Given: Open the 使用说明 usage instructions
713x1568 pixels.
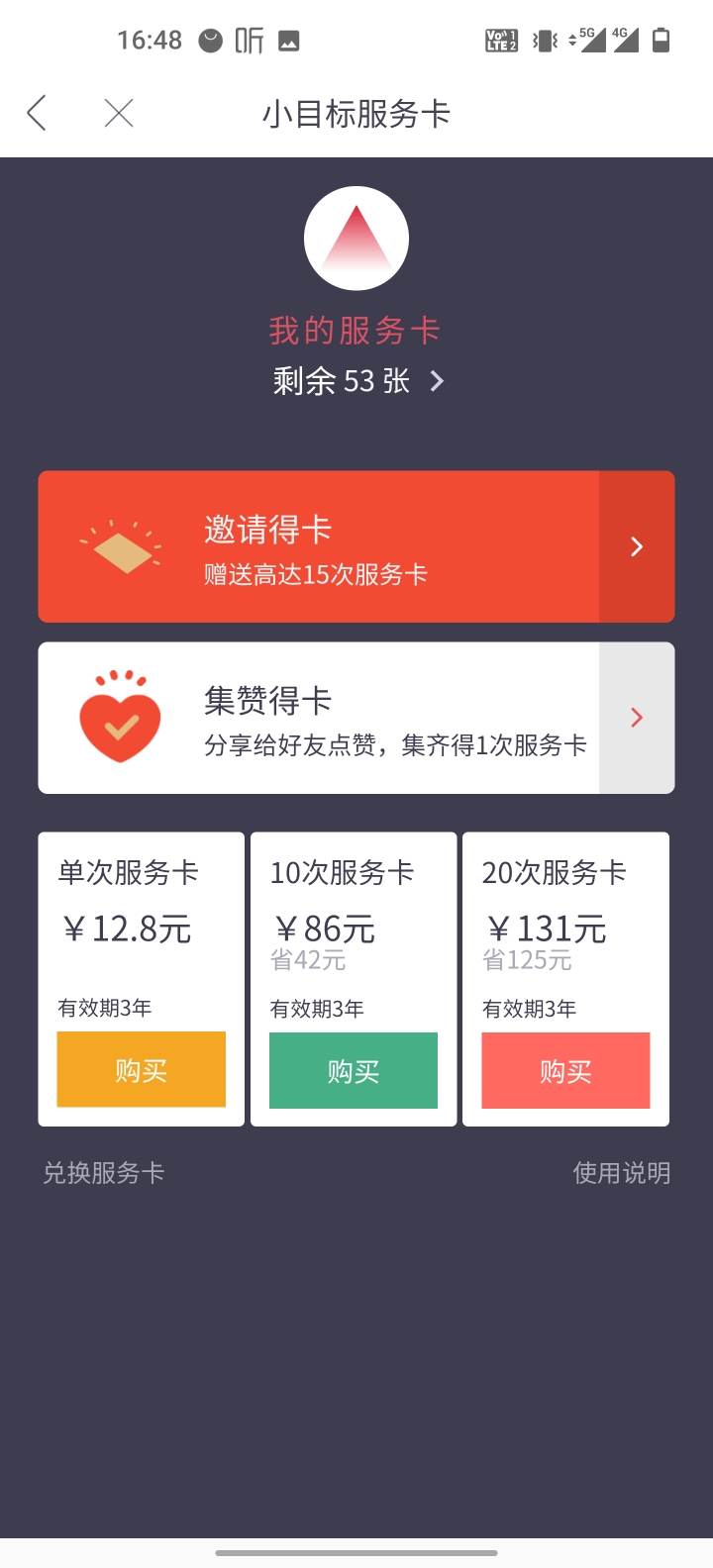Looking at the screenshot, I should point(622,1173).
